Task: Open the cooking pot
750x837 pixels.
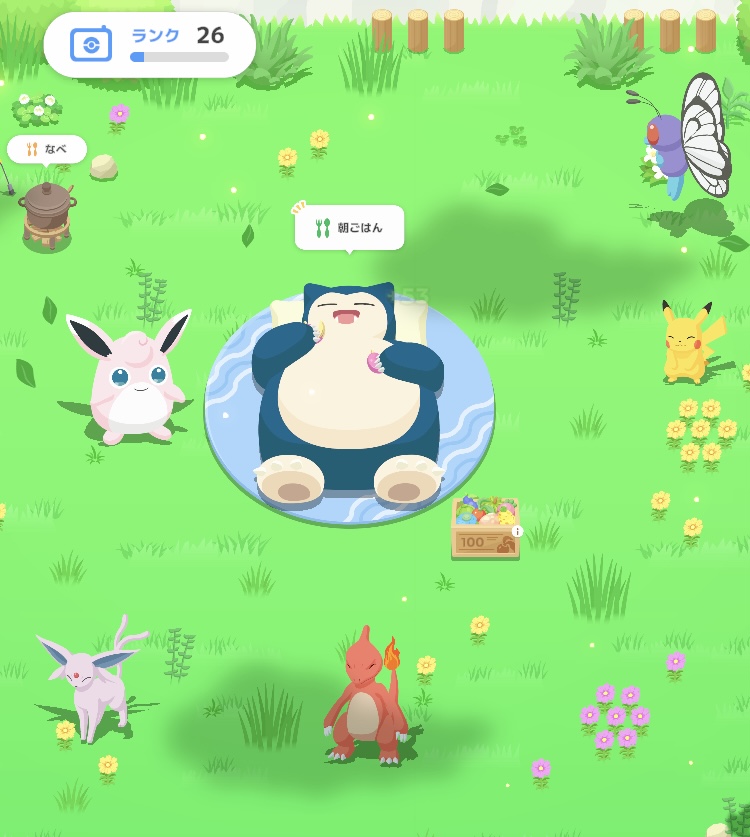Action: pyautogui.click(x=46, y=213)
